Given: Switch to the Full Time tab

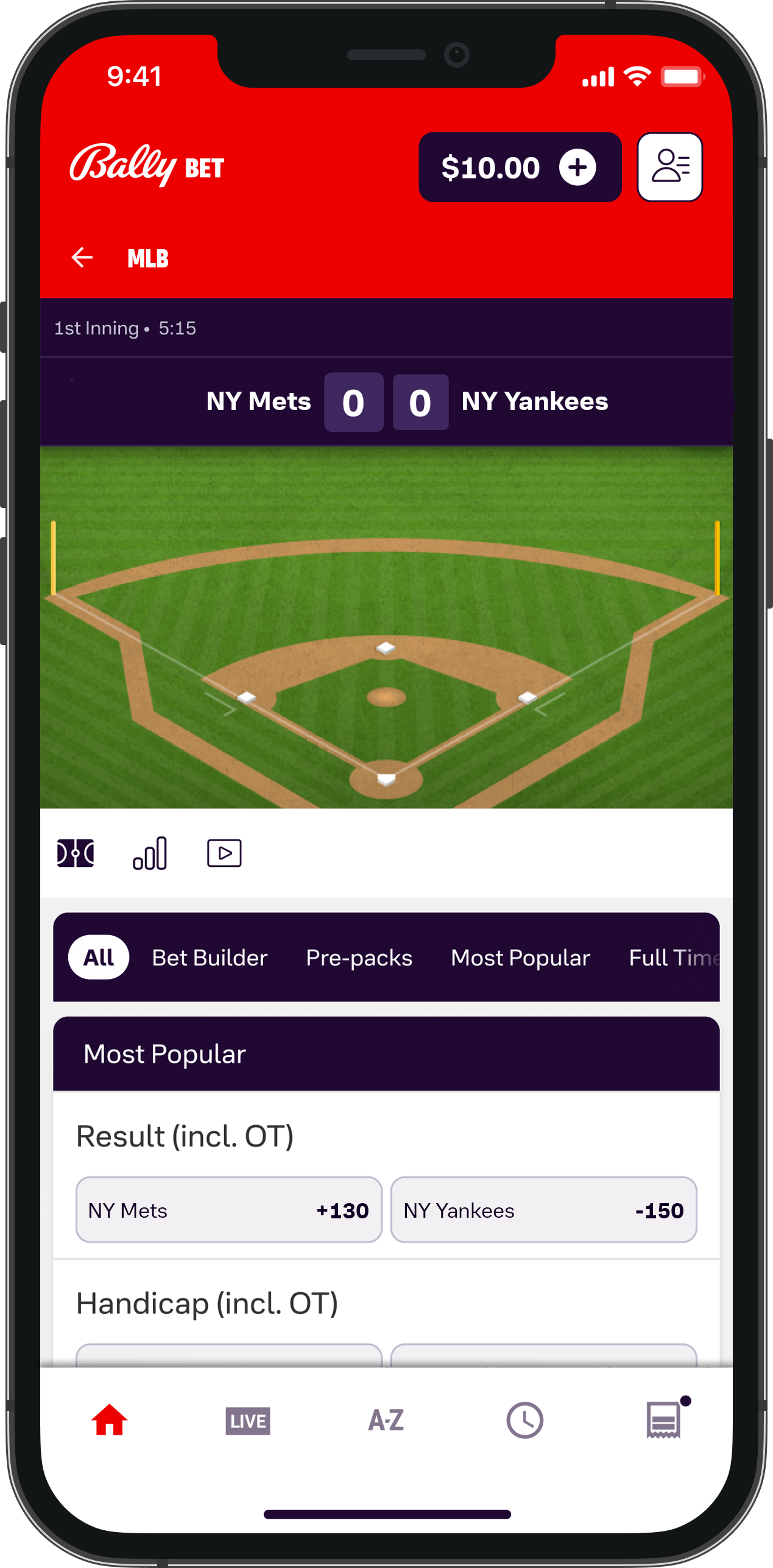Looking at the screenshot, I should coord(673,958).
